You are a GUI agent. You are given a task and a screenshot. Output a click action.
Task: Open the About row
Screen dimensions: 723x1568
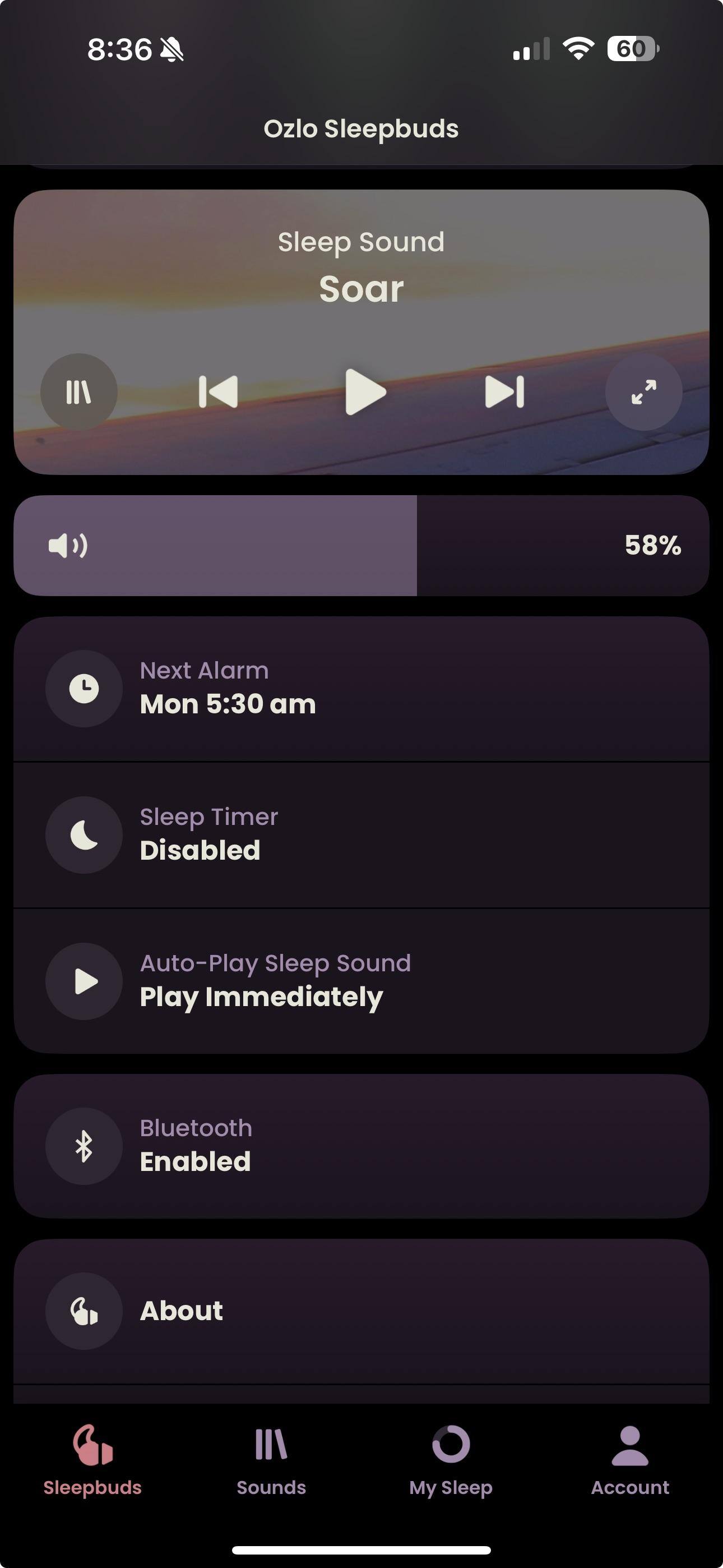point(361,1311)
